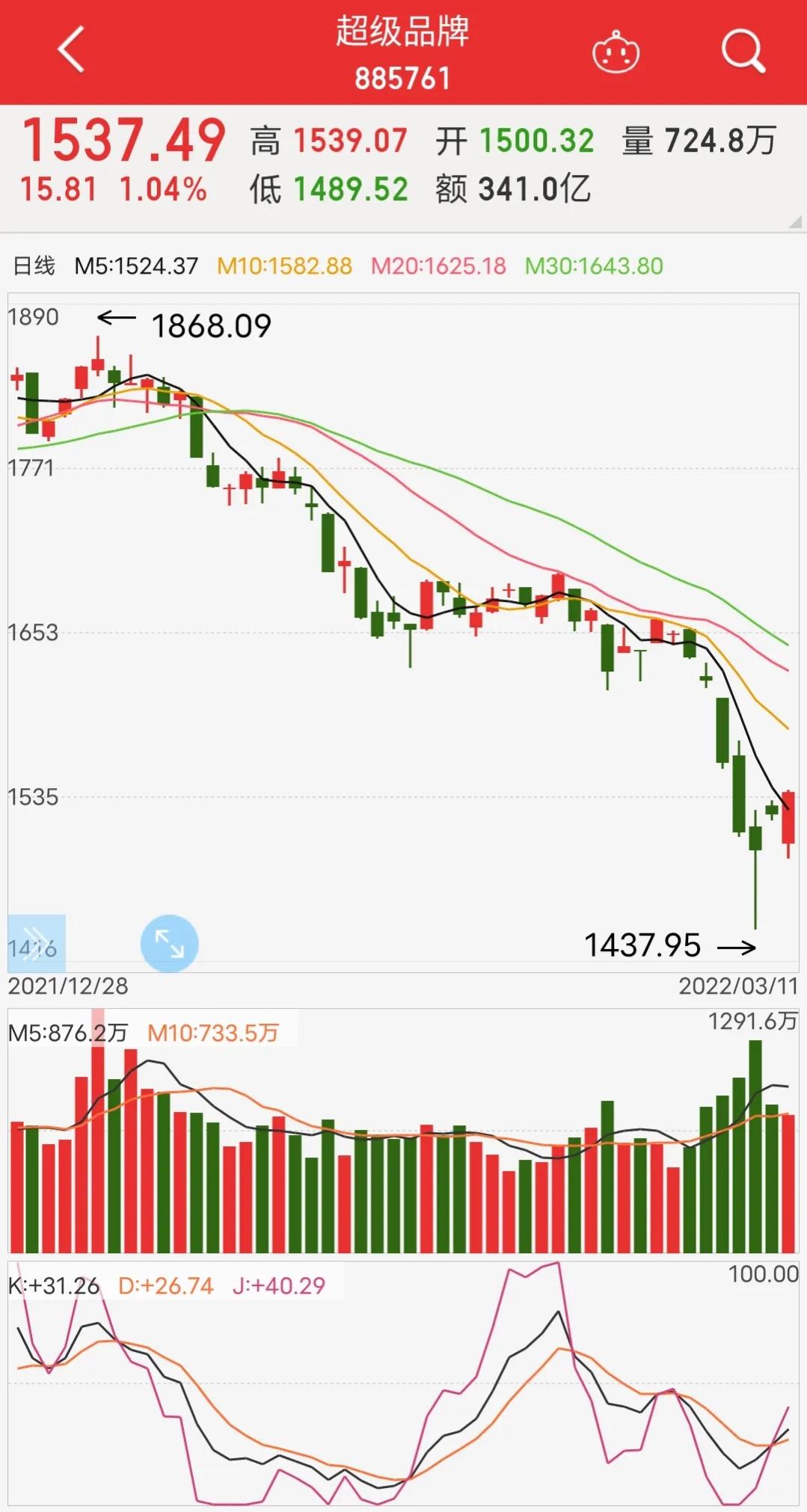Expand the K-line chart to fullscreen
The image size is (807, 1512).
coord(170,943)
